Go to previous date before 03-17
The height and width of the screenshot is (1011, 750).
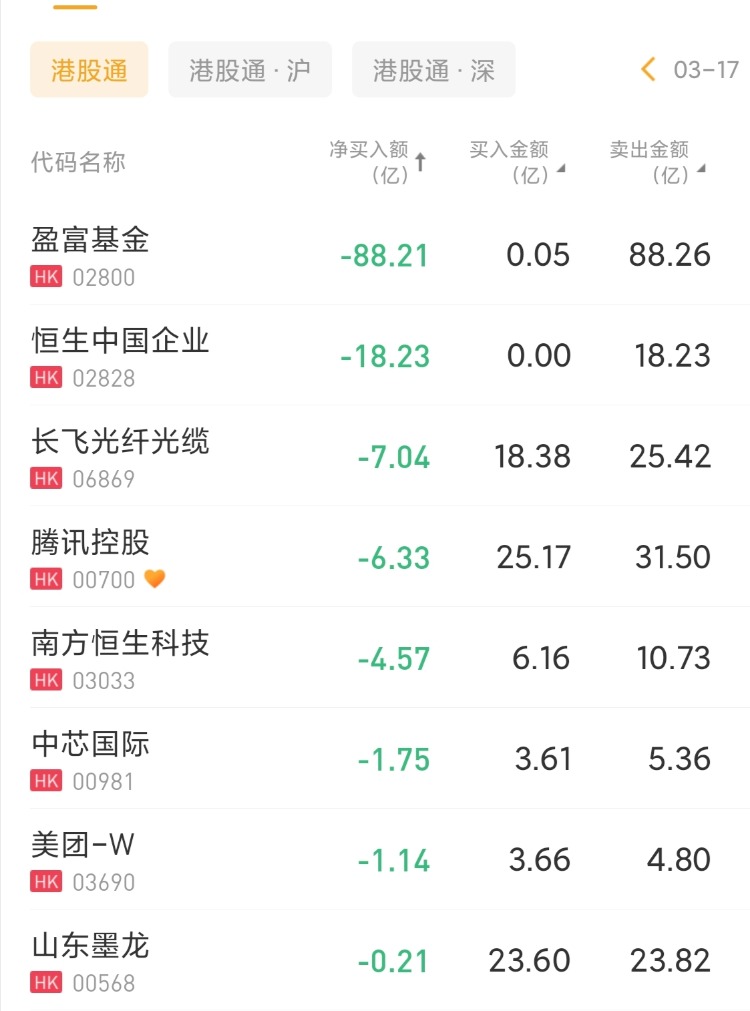click(x=648, y=70)
